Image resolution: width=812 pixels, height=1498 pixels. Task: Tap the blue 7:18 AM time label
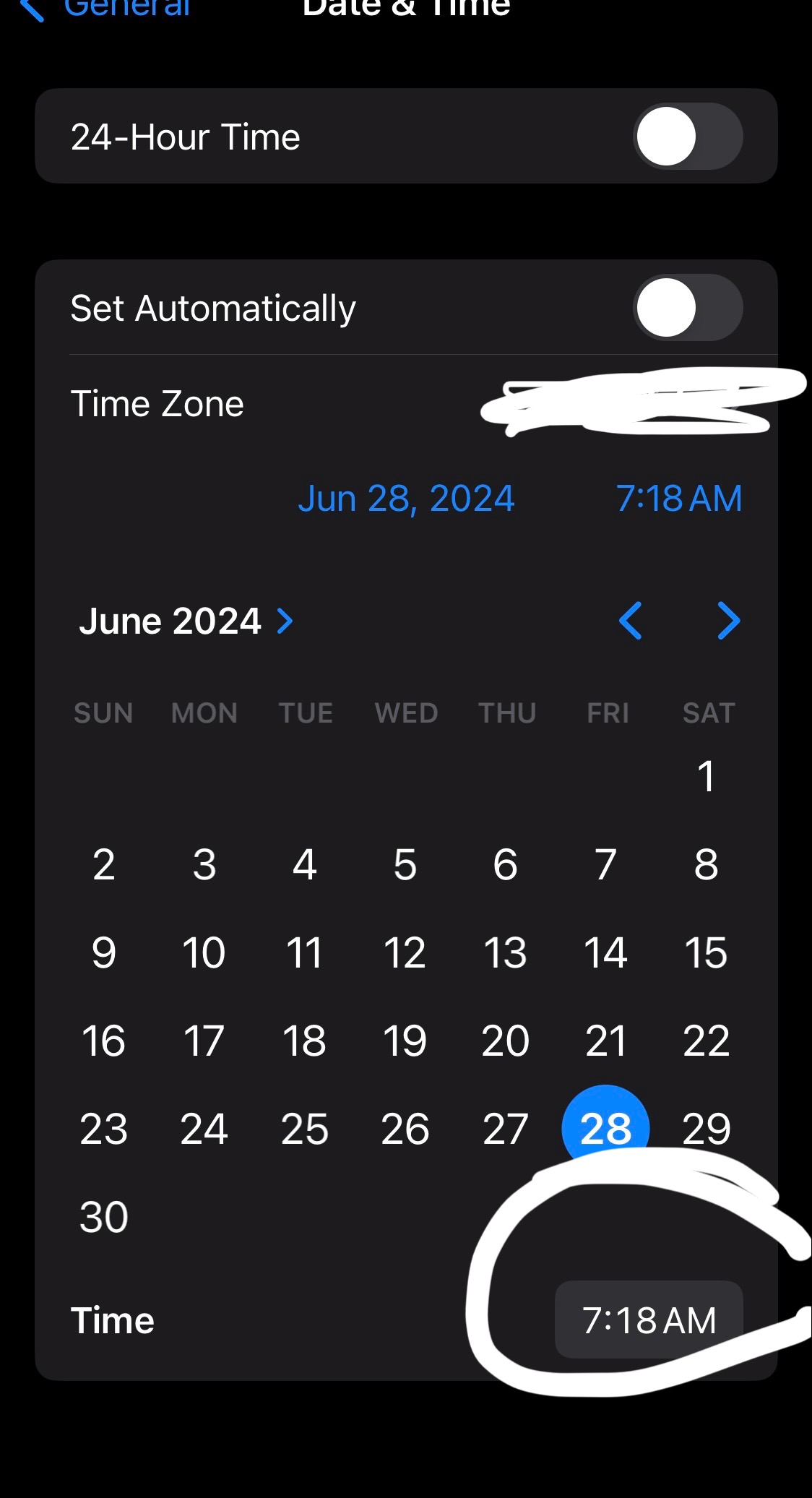click(678, 499)
